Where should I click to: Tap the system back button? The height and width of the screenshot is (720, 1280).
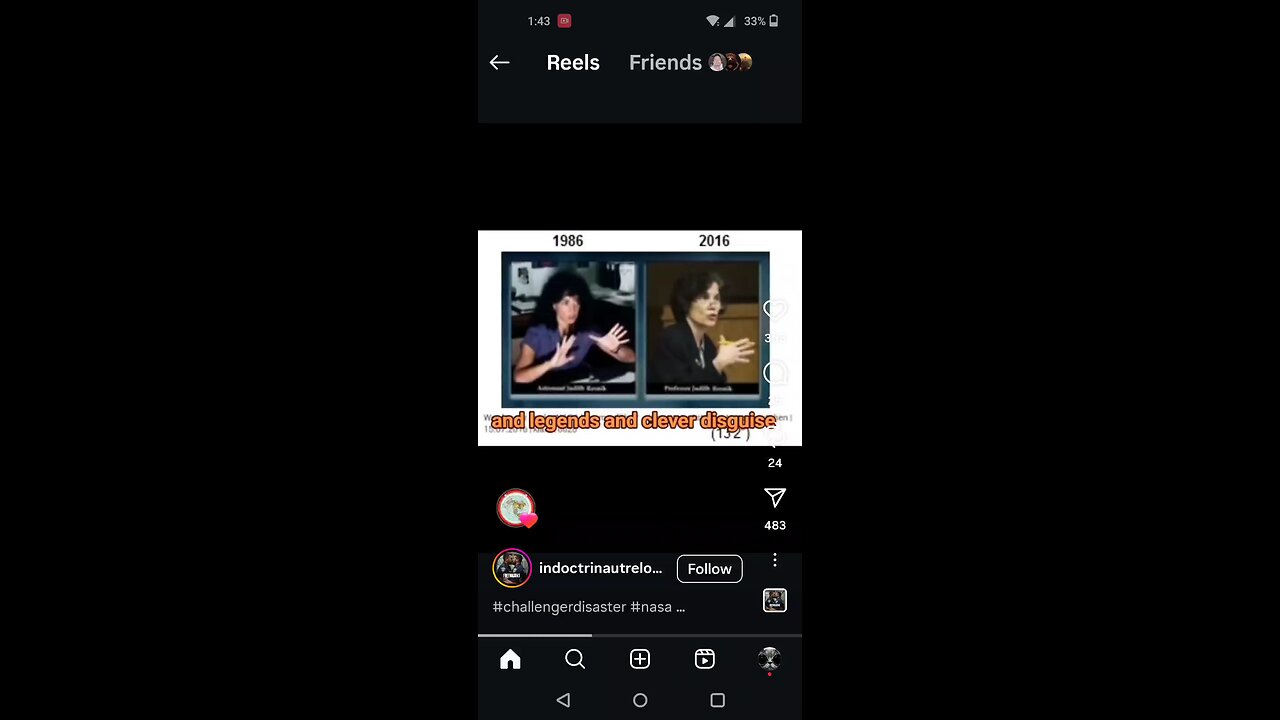click(x=563, y=700)
